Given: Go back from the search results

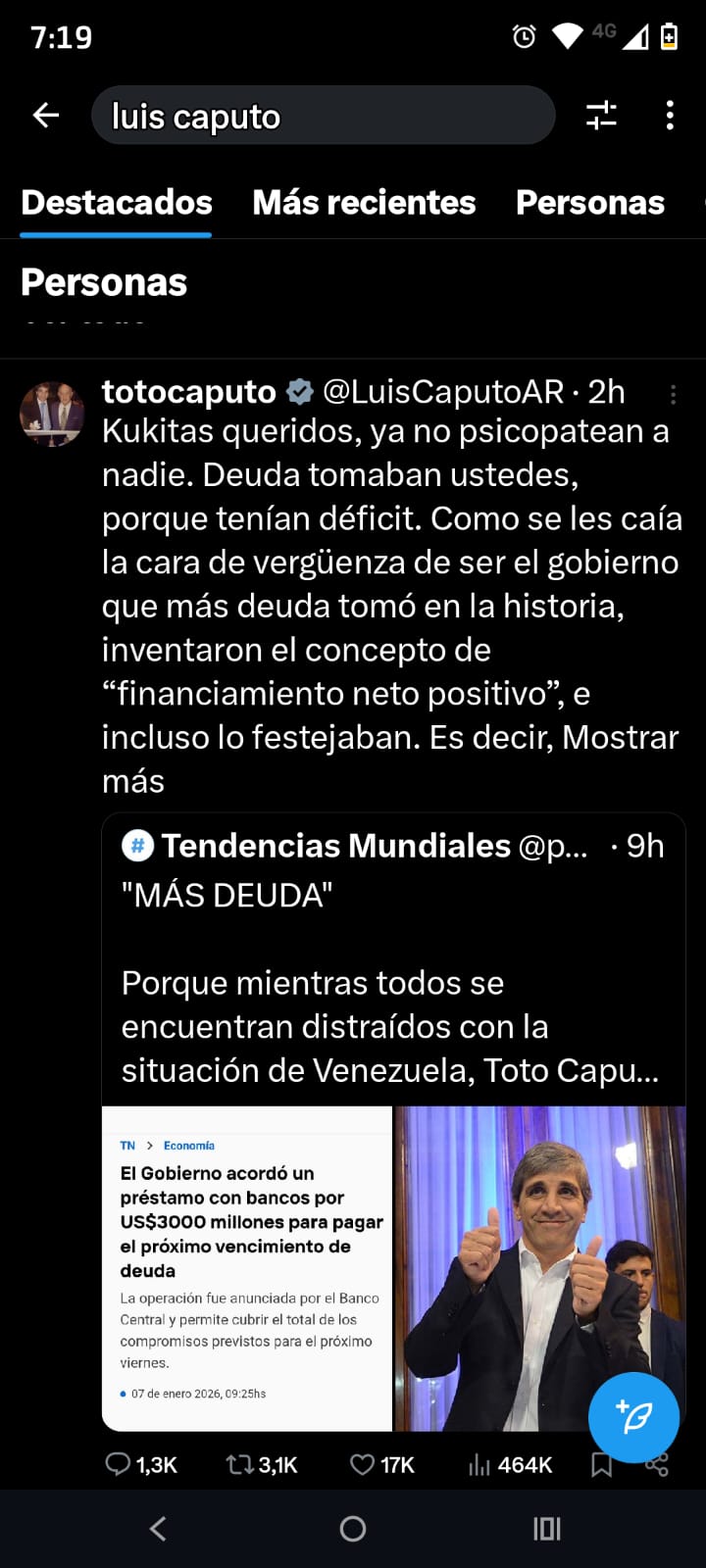Looking at the screenshot, I should (46, 116).
